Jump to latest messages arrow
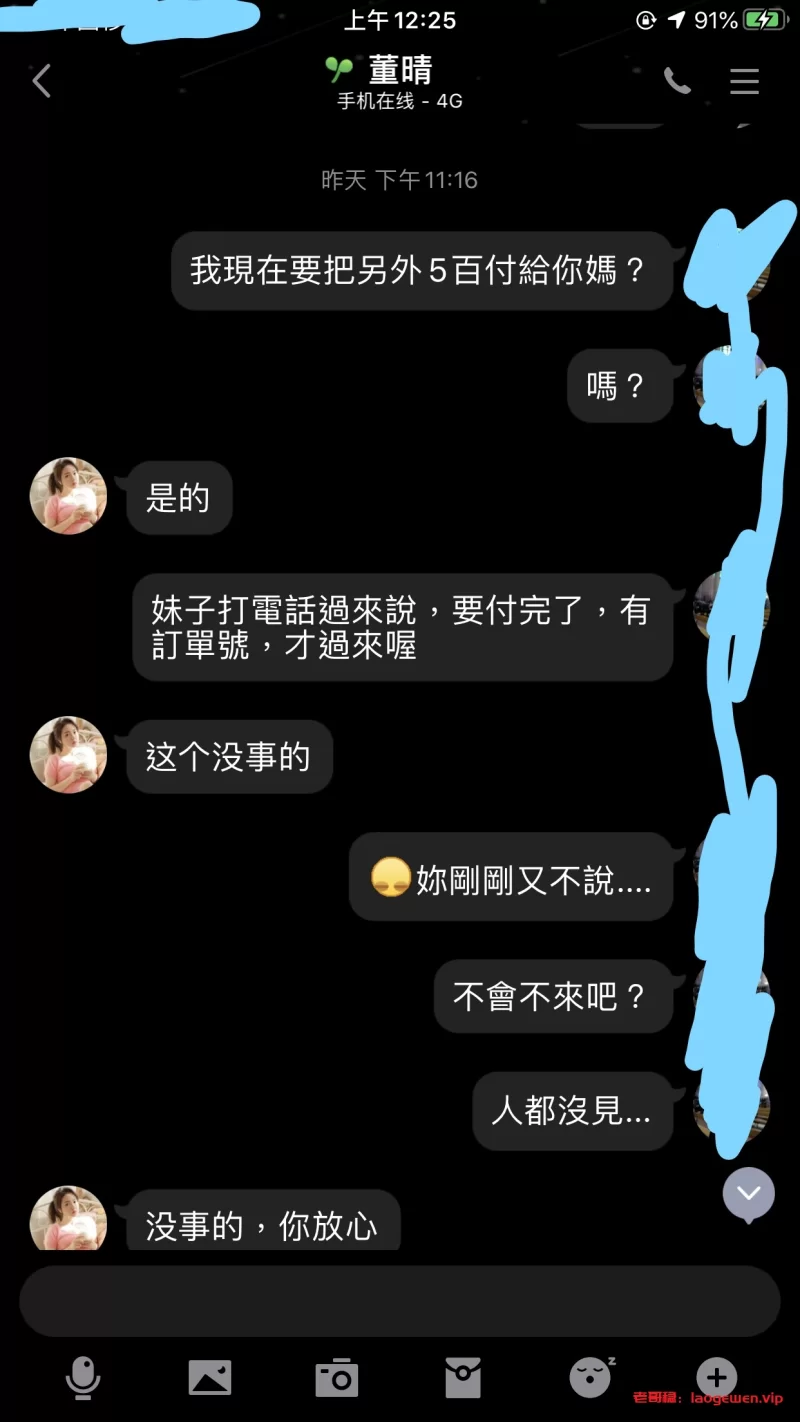The width and height of the screenshot is (800, 1422). click(749, 1194)
